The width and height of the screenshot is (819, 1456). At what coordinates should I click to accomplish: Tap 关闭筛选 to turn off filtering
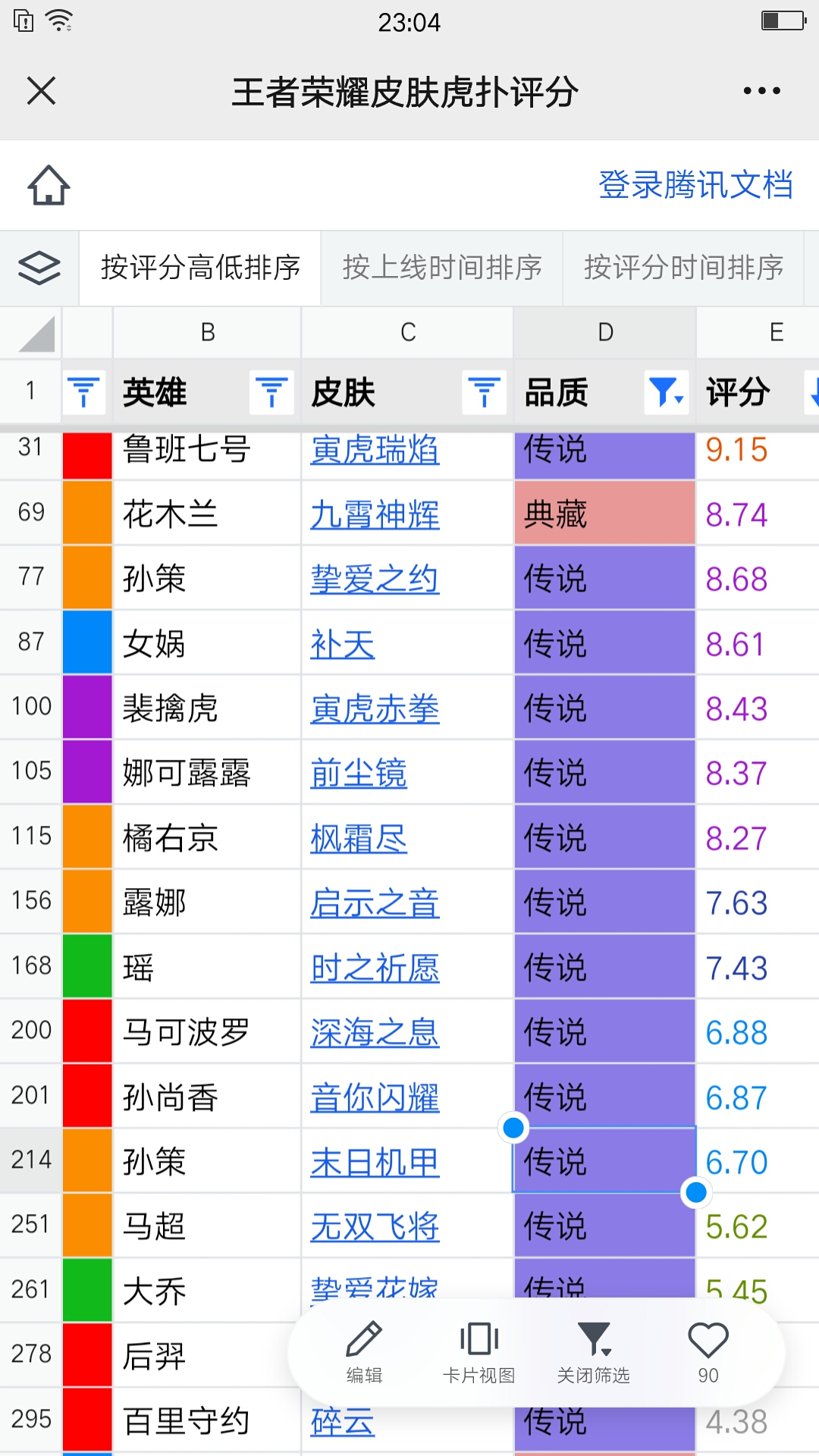(x=593, y=1353)
